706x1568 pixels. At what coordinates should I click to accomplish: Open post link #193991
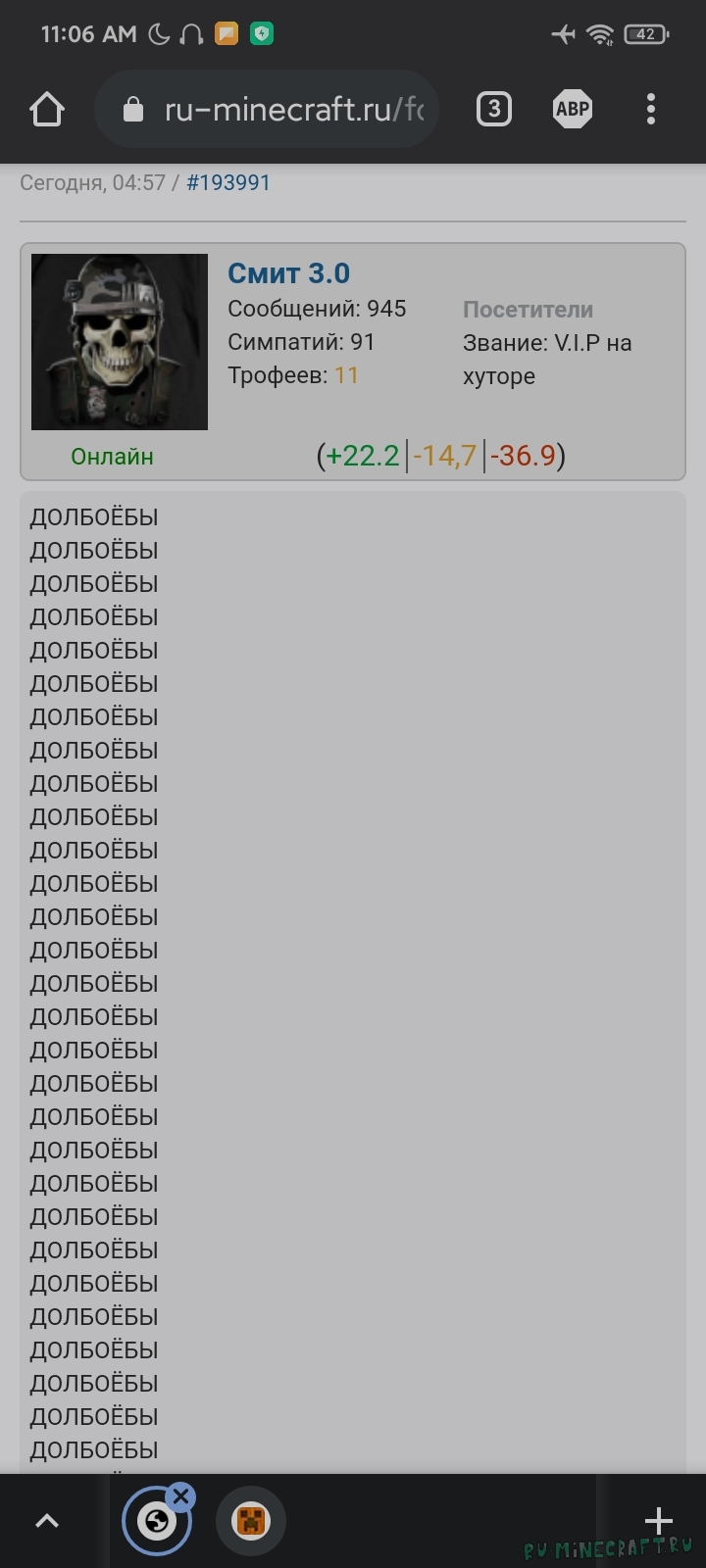228,182
